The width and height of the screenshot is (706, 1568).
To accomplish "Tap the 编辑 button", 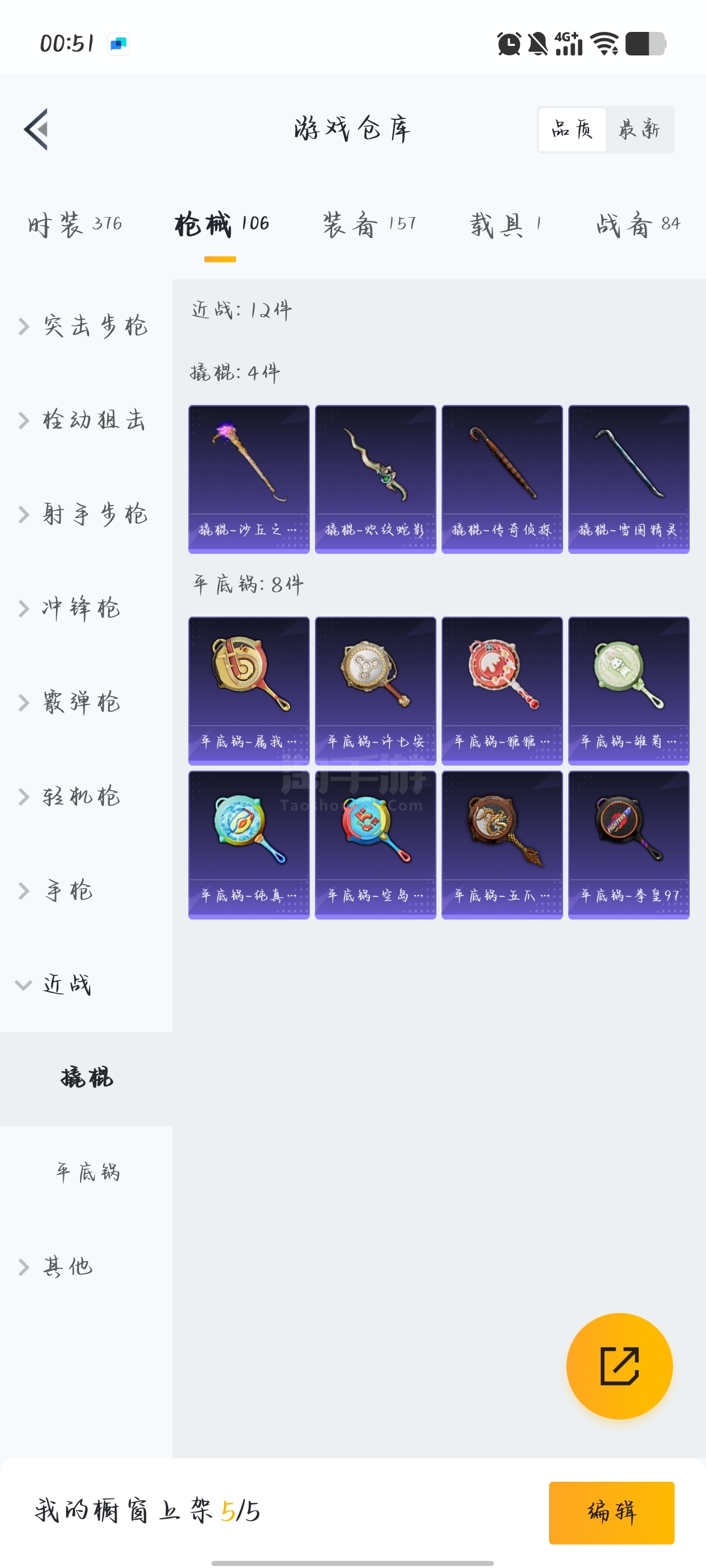I will pyautogui.click(x=611, y=1513).
